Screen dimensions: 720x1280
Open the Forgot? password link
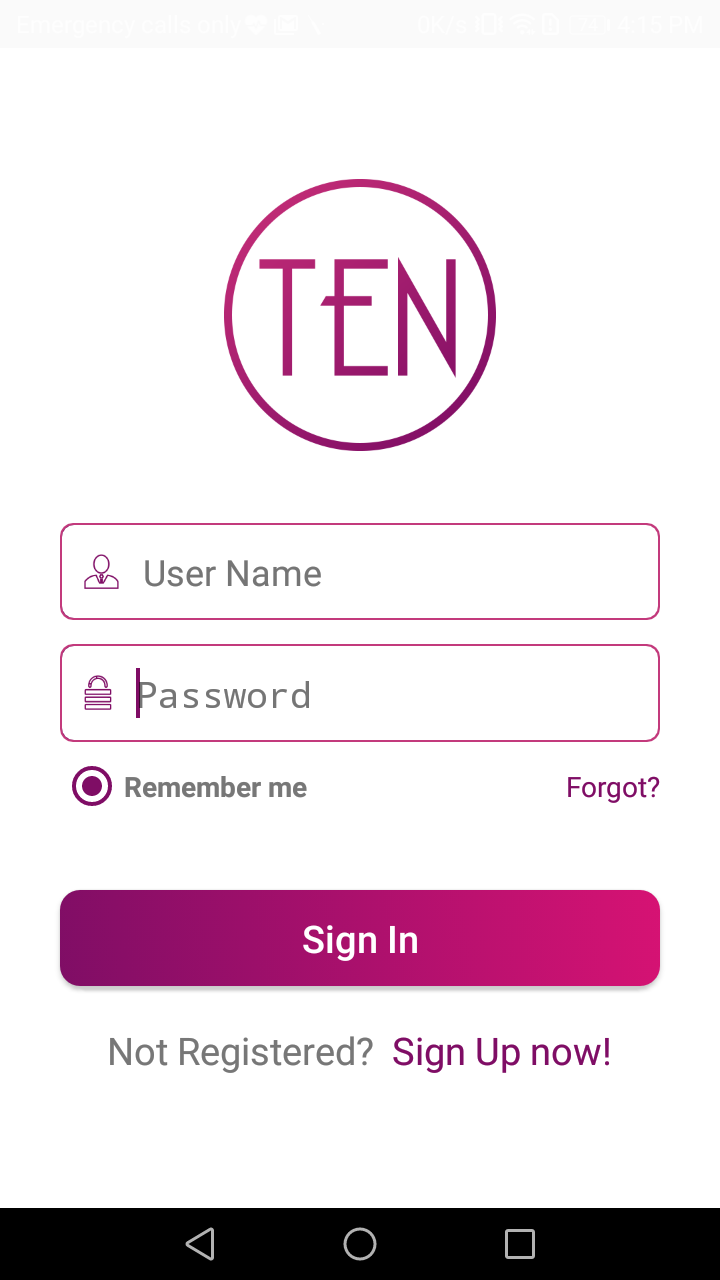(x=612, y=788)
